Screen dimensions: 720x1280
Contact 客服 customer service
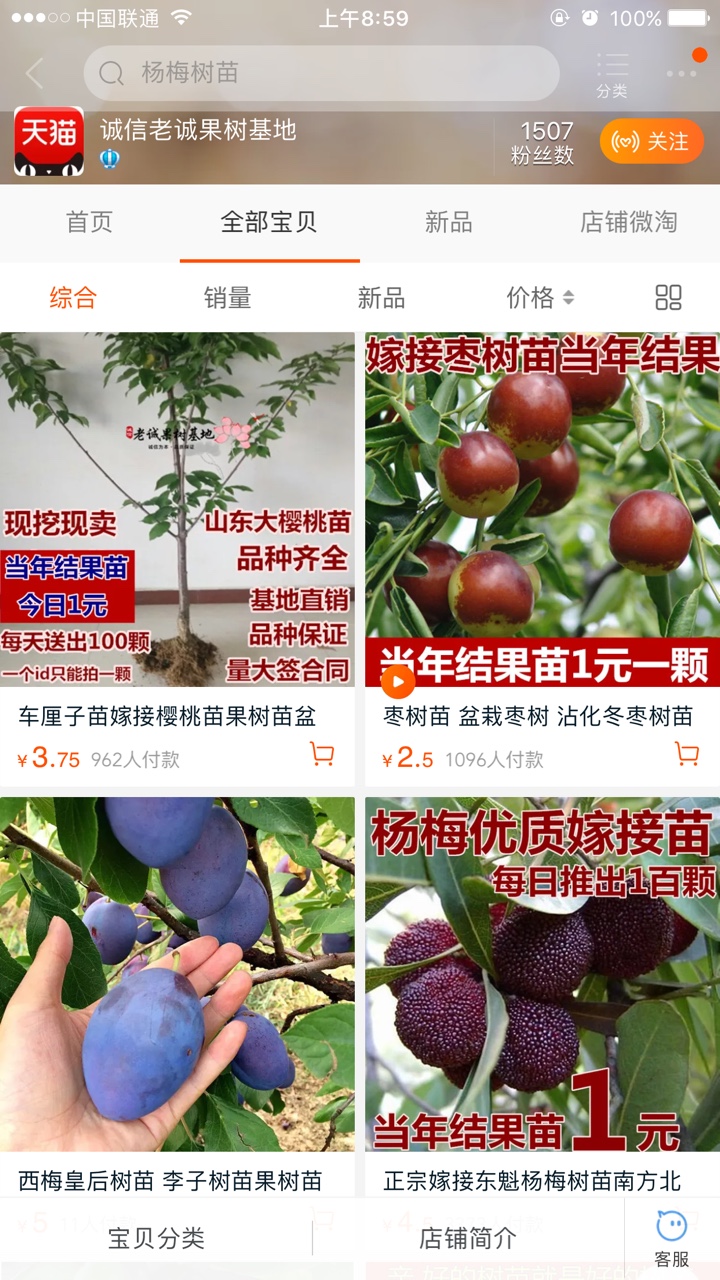coord(672,1239)
